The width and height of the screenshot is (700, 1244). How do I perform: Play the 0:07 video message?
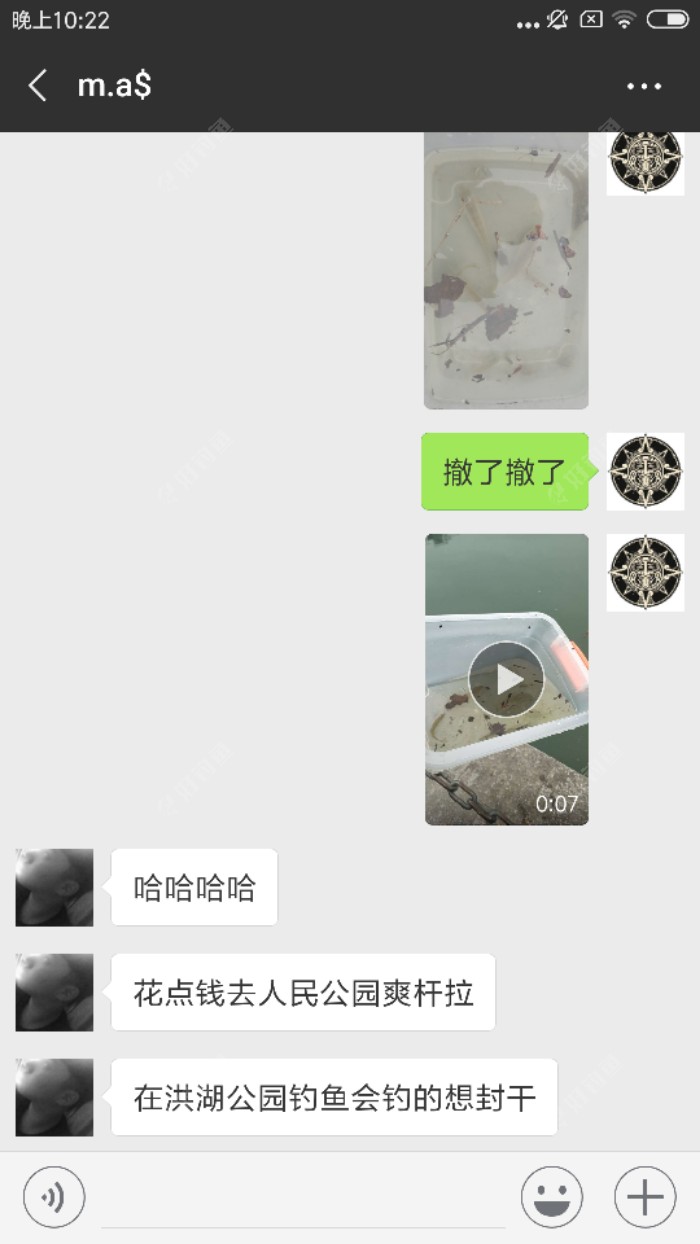[x=507, y=679]
